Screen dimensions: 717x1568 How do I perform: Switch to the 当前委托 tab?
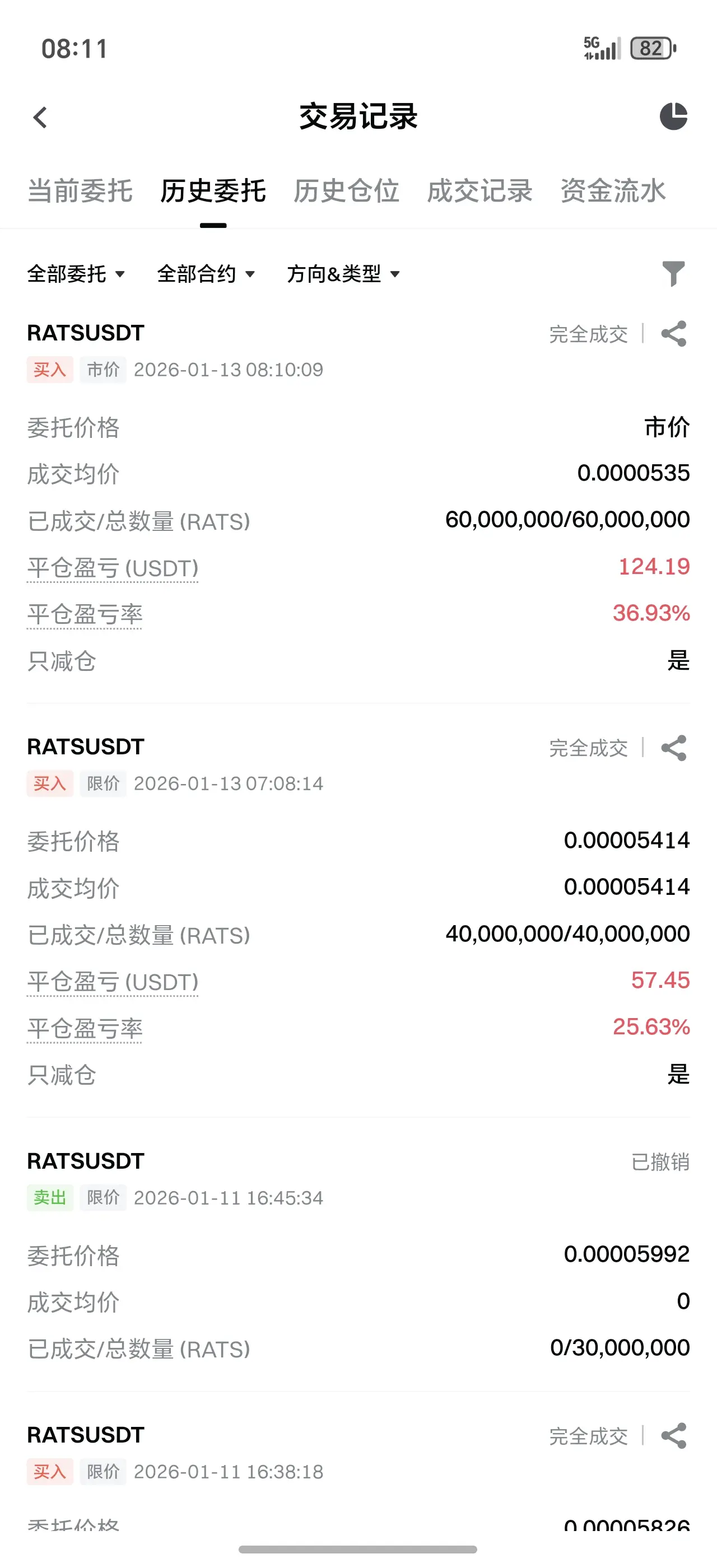tap(80, 191)
